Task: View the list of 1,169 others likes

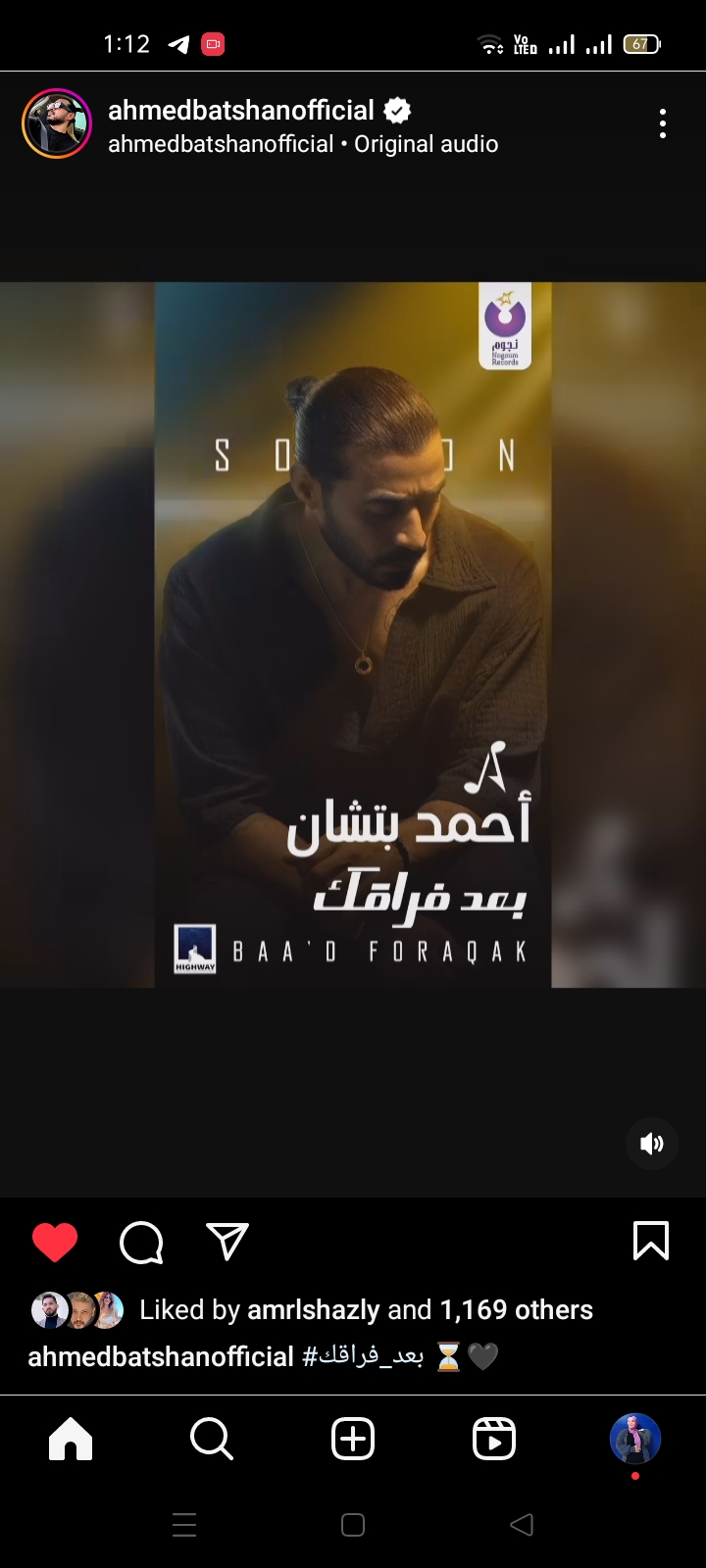Action: click(x=516, y=1310)
